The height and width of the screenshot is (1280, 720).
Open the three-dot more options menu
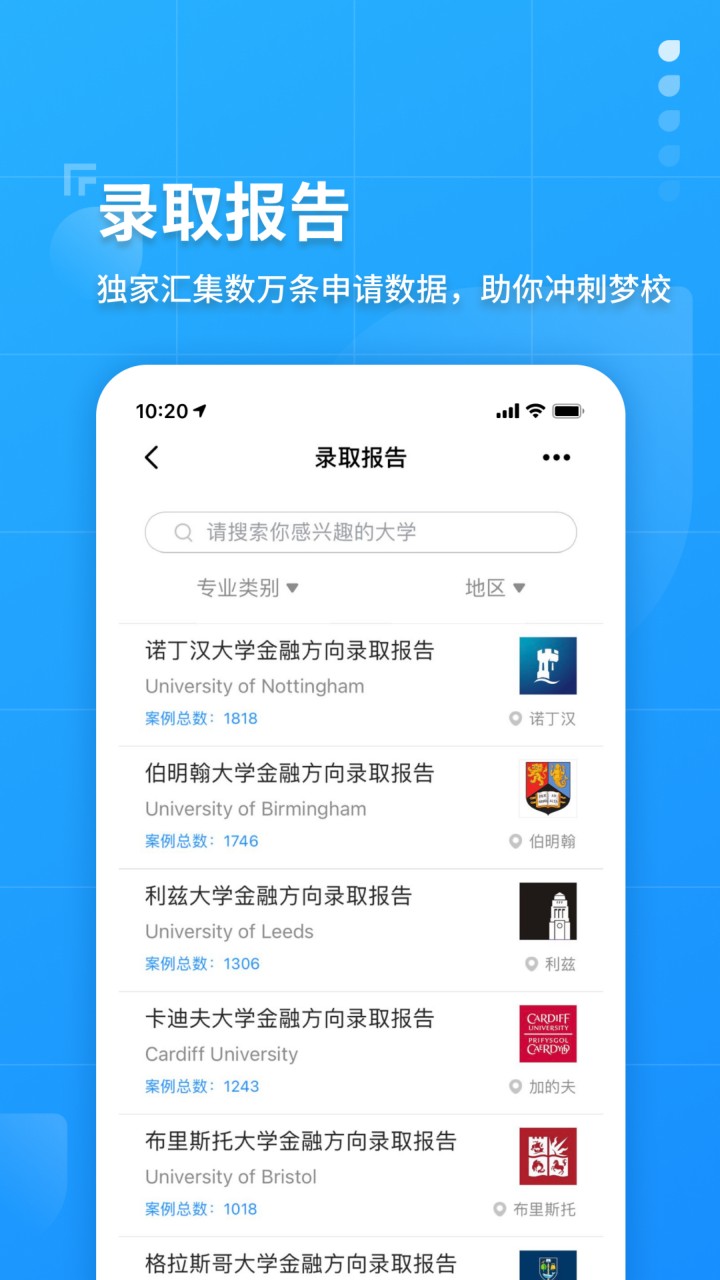(x=556, y=457)
